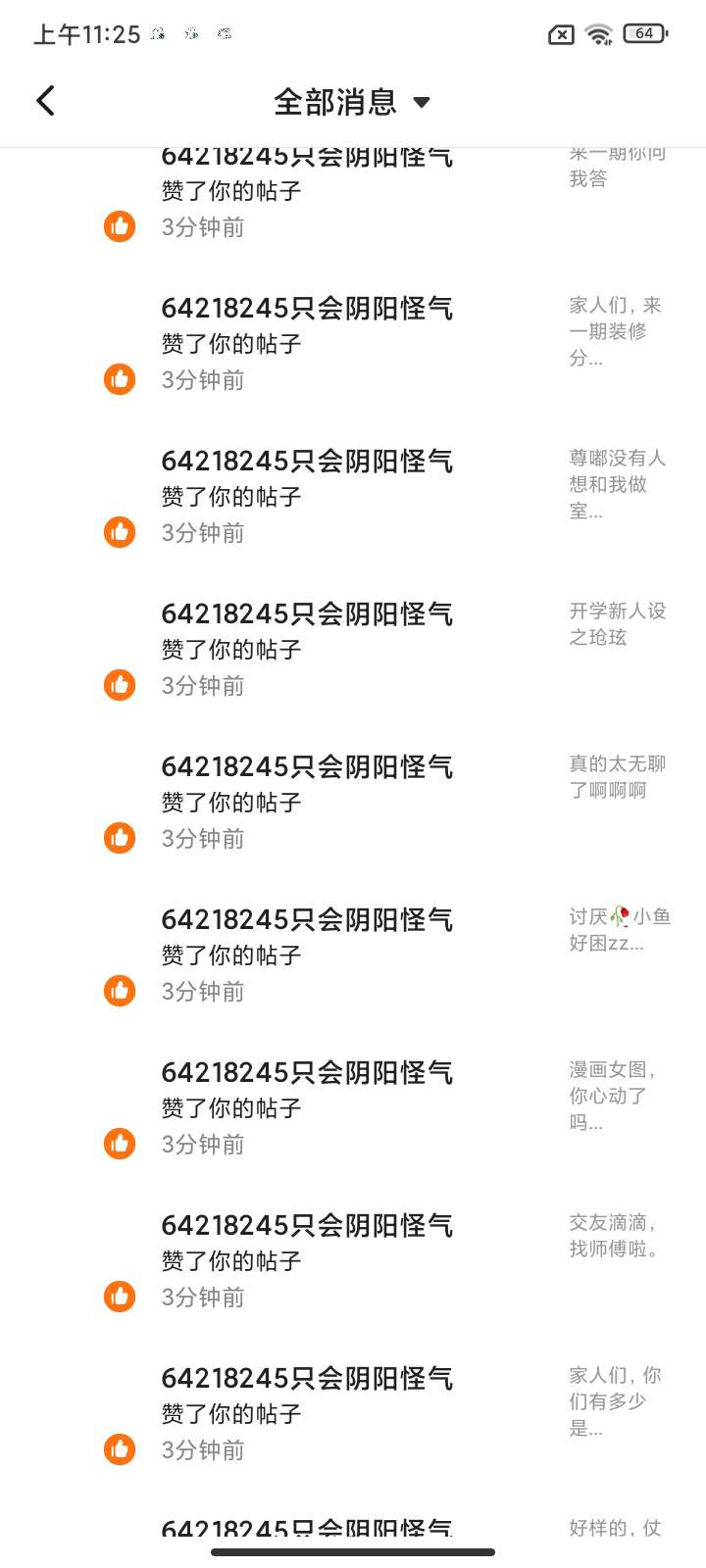Screen dimensions: 706x1568
Task: Open the like notification for post 漫画女图，你心动了吗
Action: tap(353, 1107)
